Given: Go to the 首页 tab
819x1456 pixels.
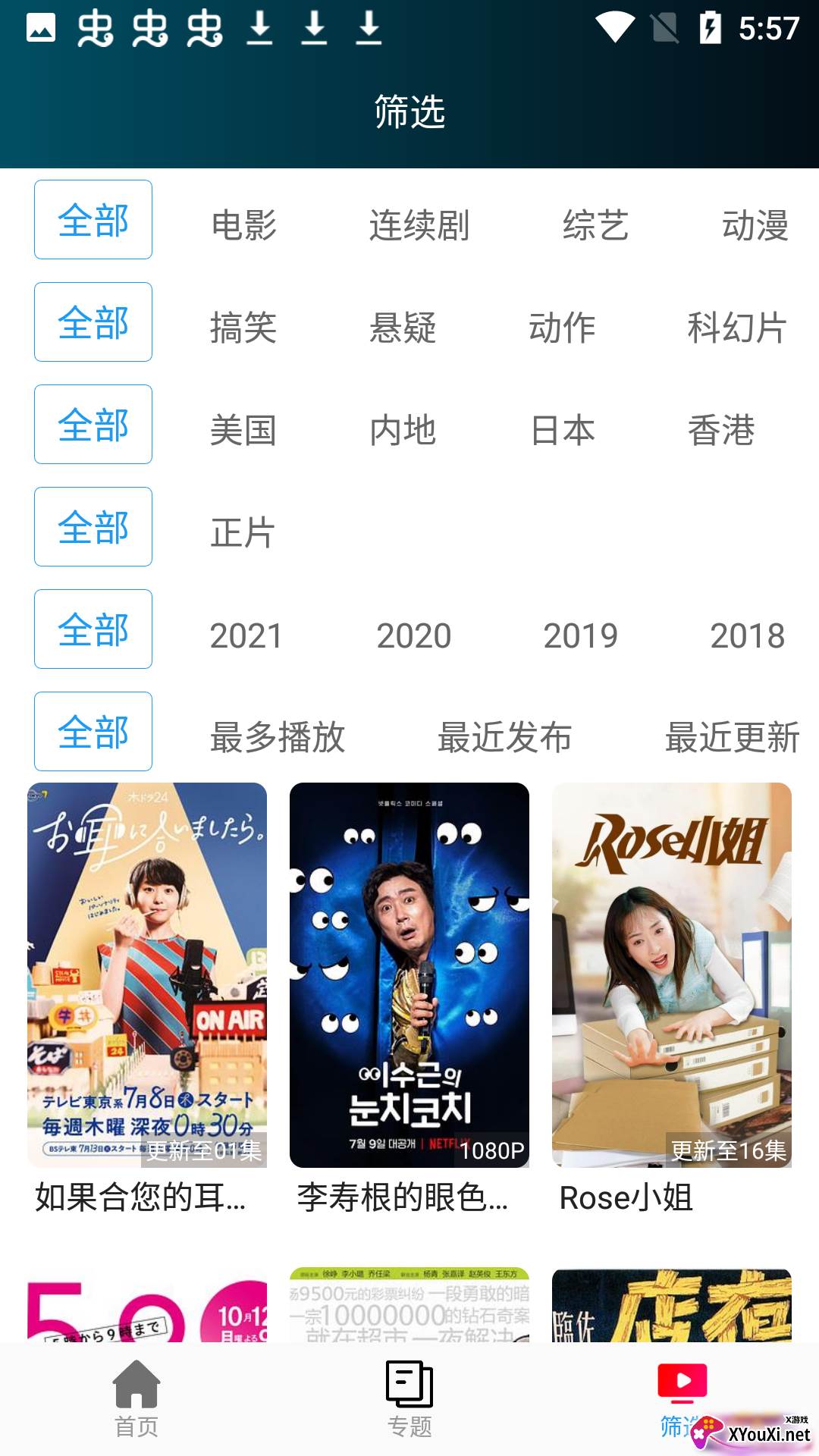Looking at the screenshot, I should pyautogui.click(x=136, y=1398).
